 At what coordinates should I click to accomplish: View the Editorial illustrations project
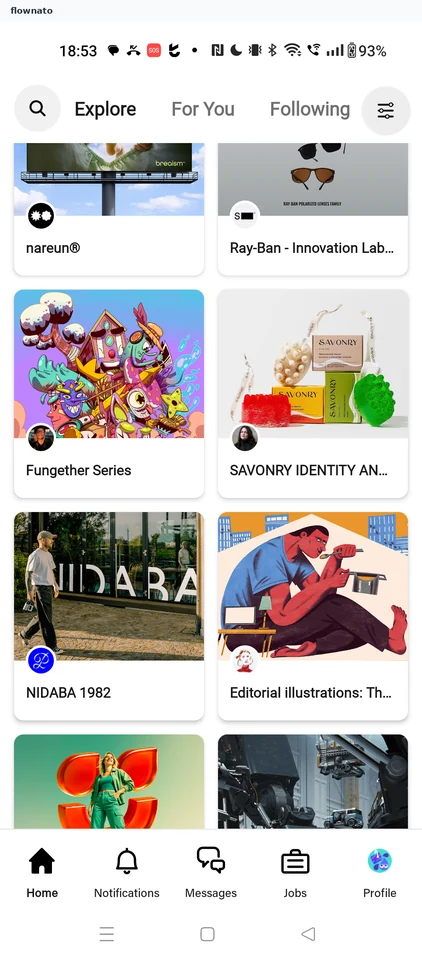[x=313, y=616]
